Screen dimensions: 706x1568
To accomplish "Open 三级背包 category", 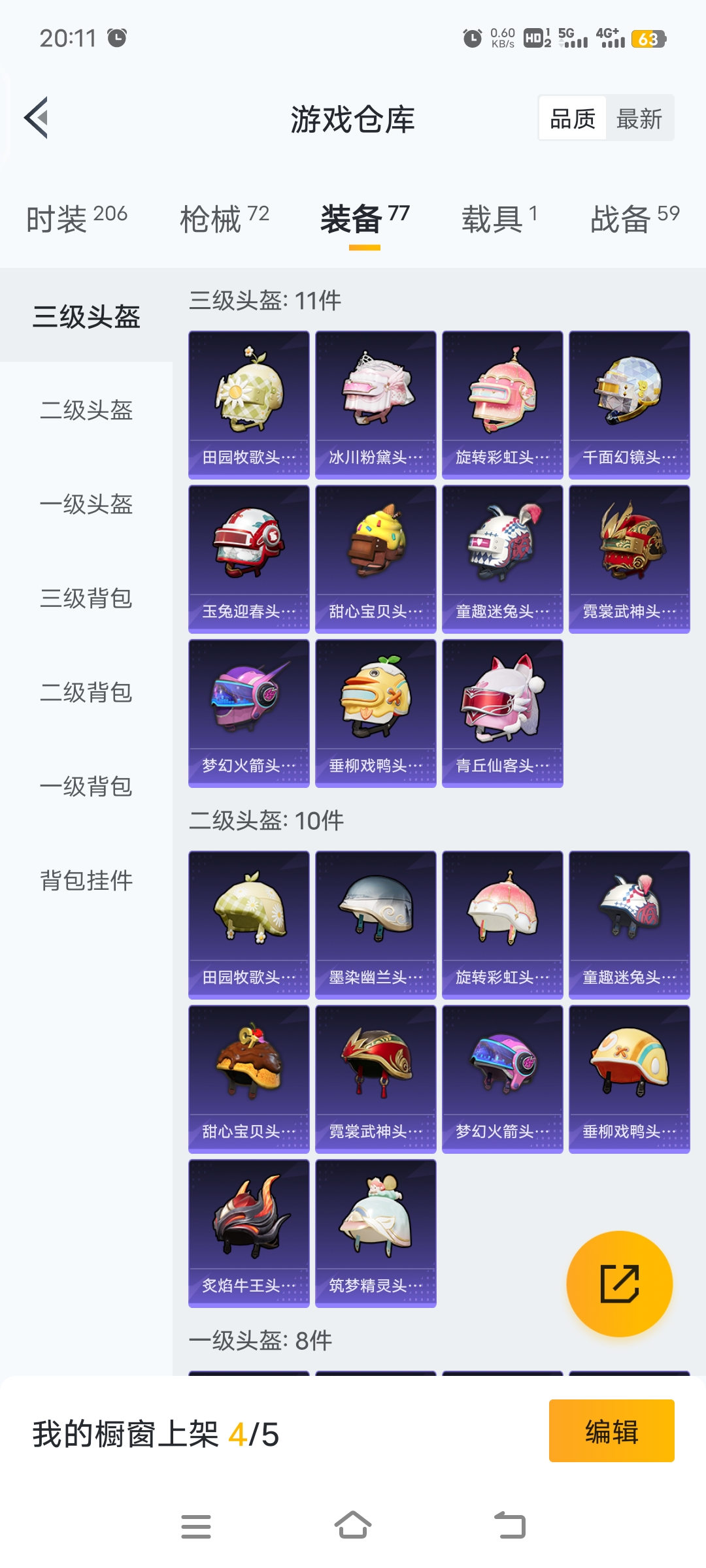I will pos(86,598).
